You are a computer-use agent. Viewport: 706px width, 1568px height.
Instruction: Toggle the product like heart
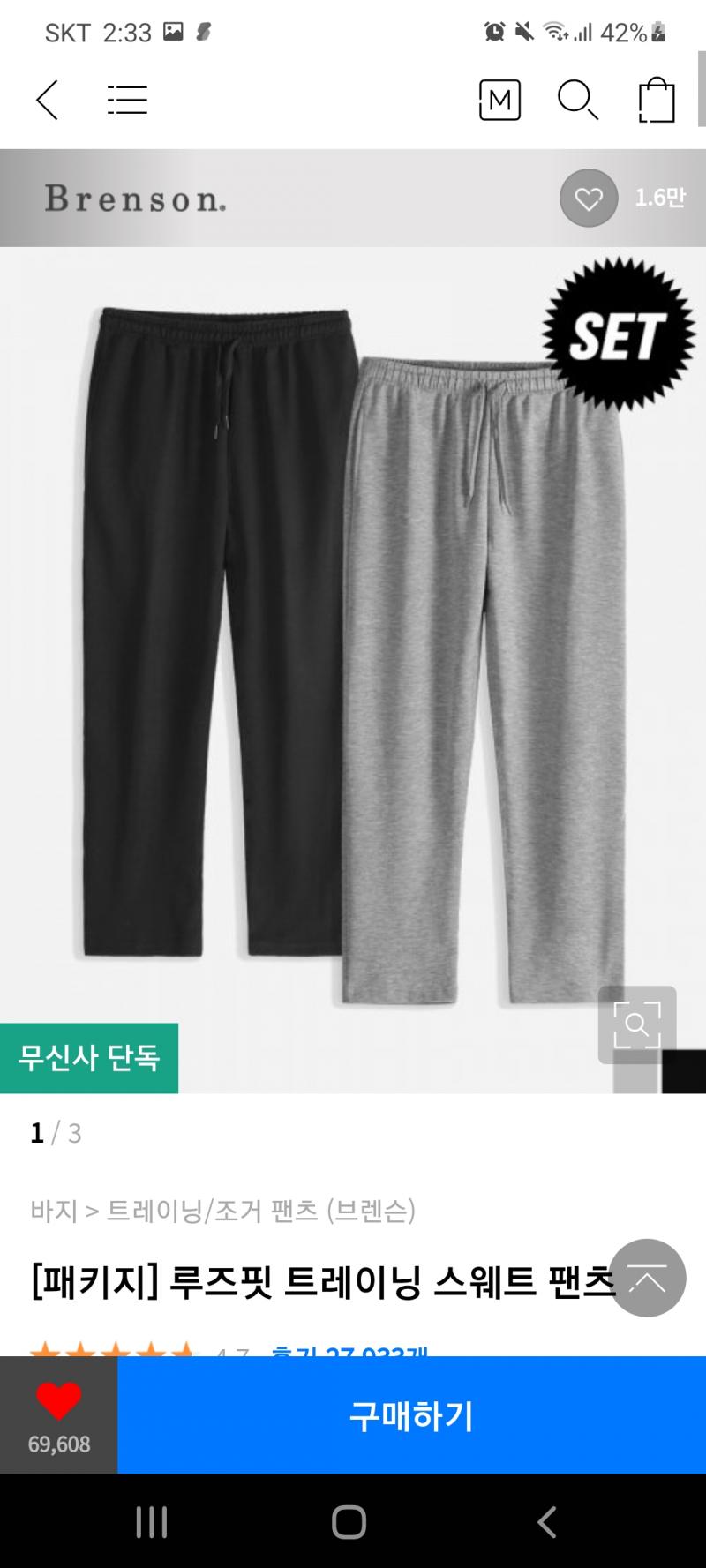[59, 1414]
